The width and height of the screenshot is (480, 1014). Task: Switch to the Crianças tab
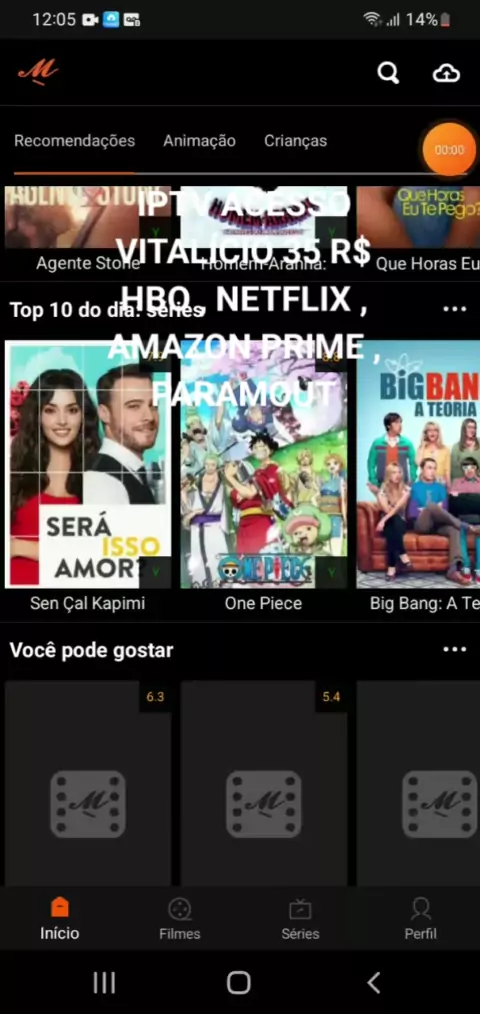296,141
